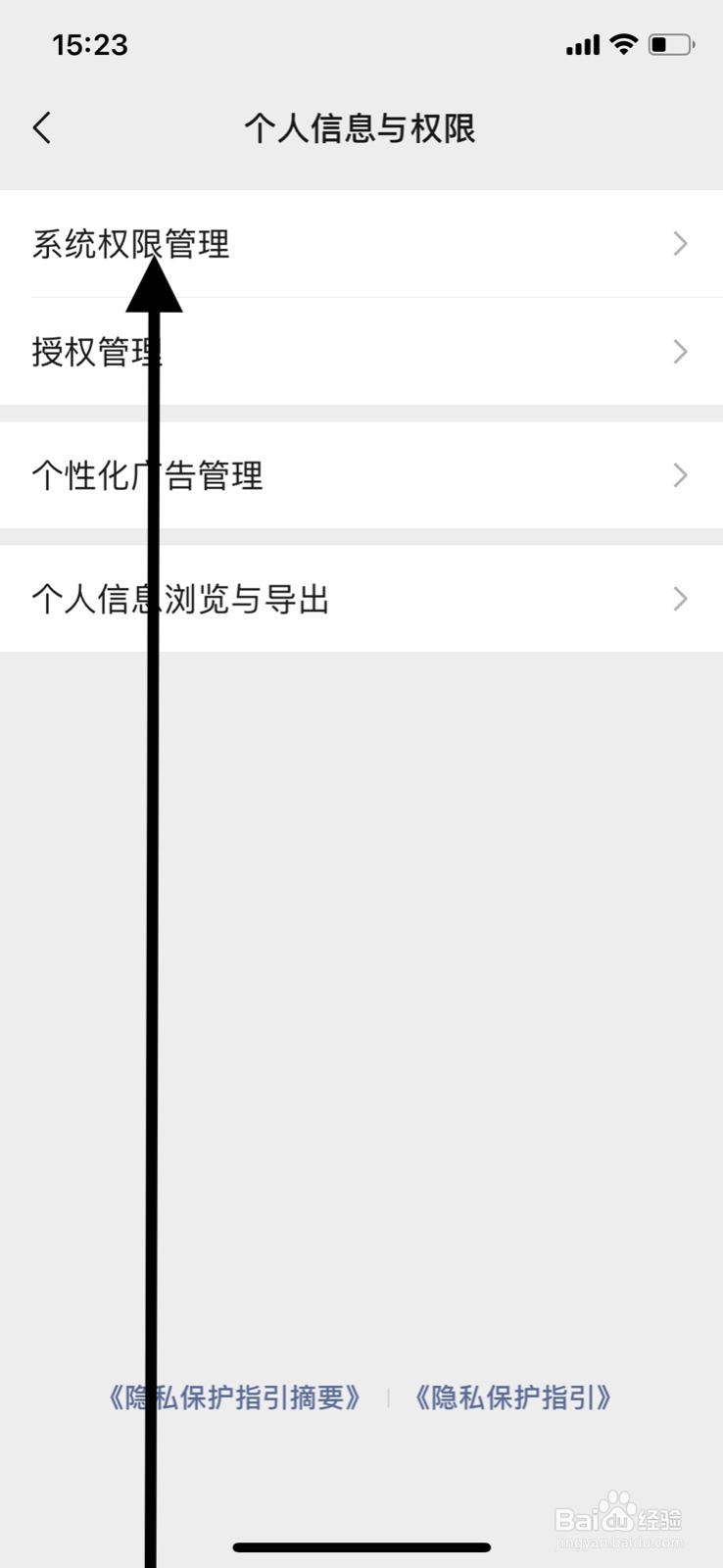Image resolution: width=723 pixels, height=1568 pixels.
Task: Open the 《隐私保护指引》 link
Action: 513,1398
